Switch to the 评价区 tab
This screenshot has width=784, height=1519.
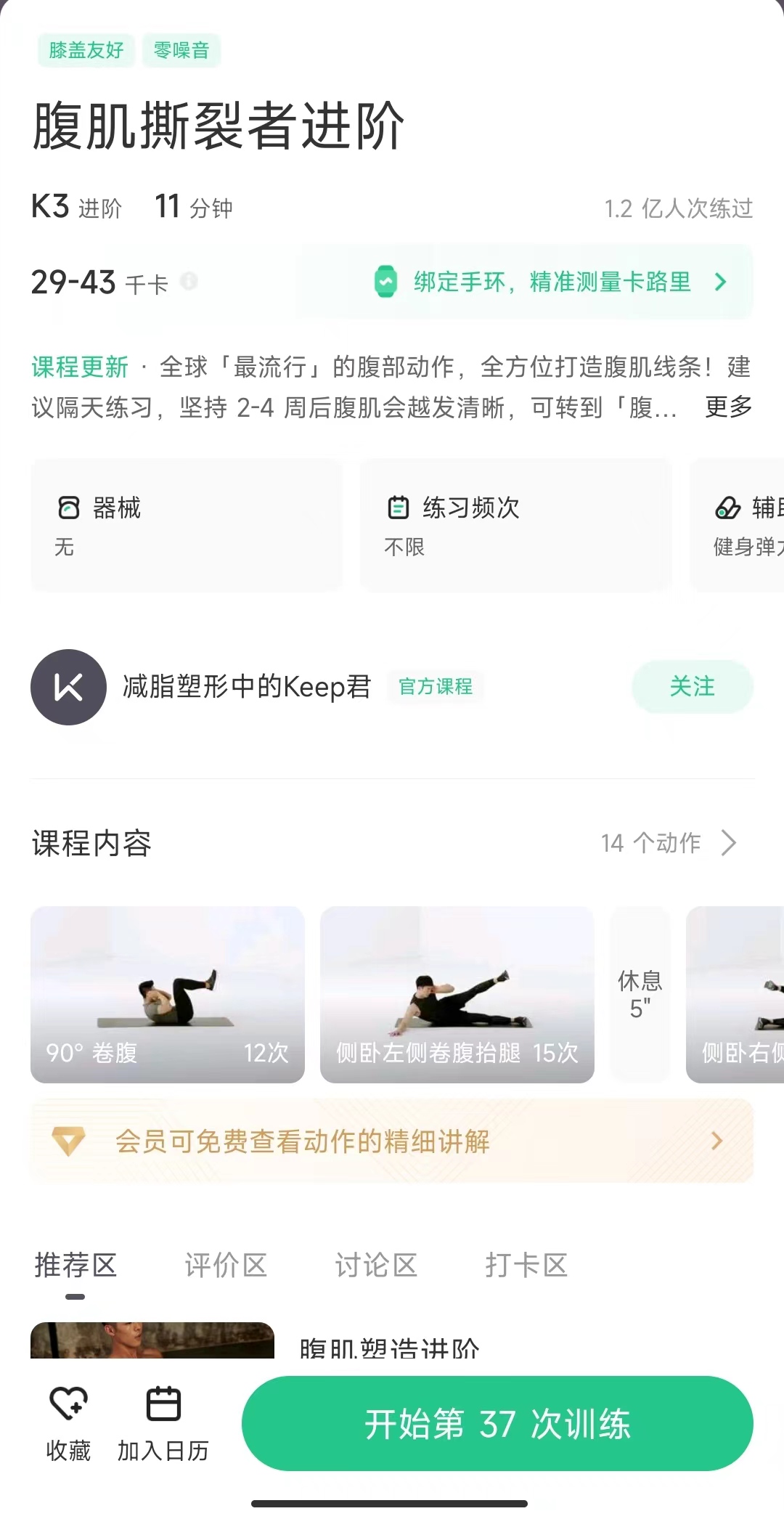pos(224,1265)
